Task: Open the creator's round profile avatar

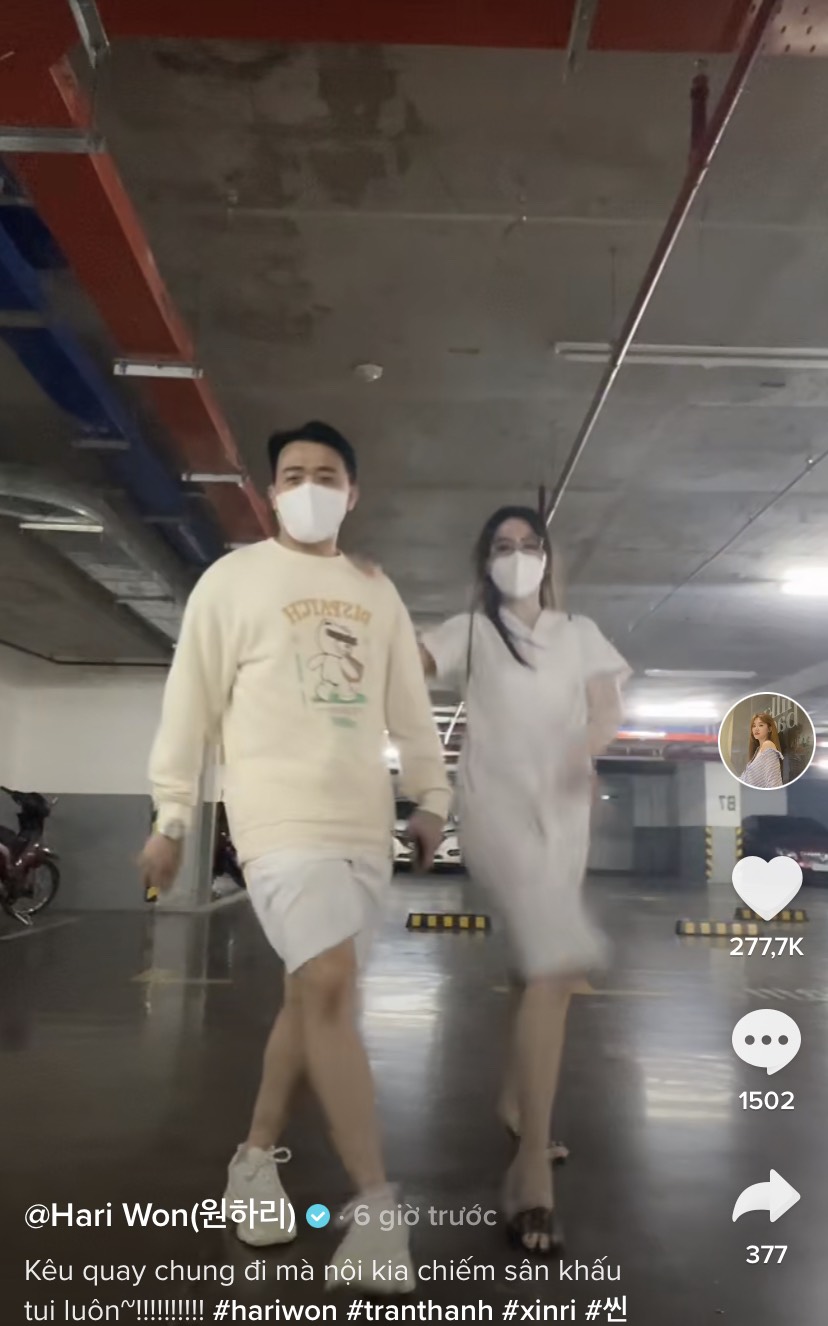Action: click(766, 741)
